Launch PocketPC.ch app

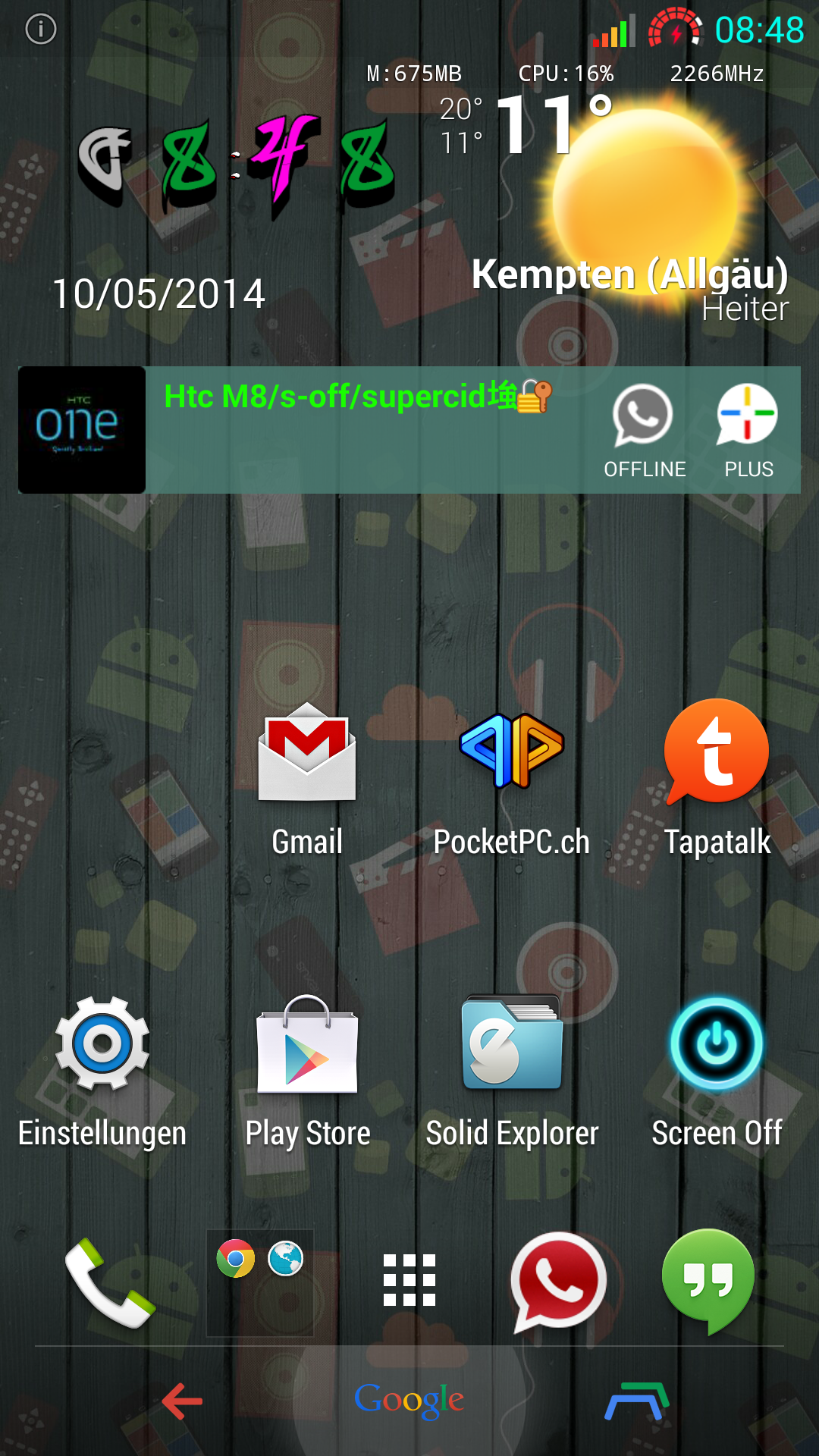click(x=512, y=781)
